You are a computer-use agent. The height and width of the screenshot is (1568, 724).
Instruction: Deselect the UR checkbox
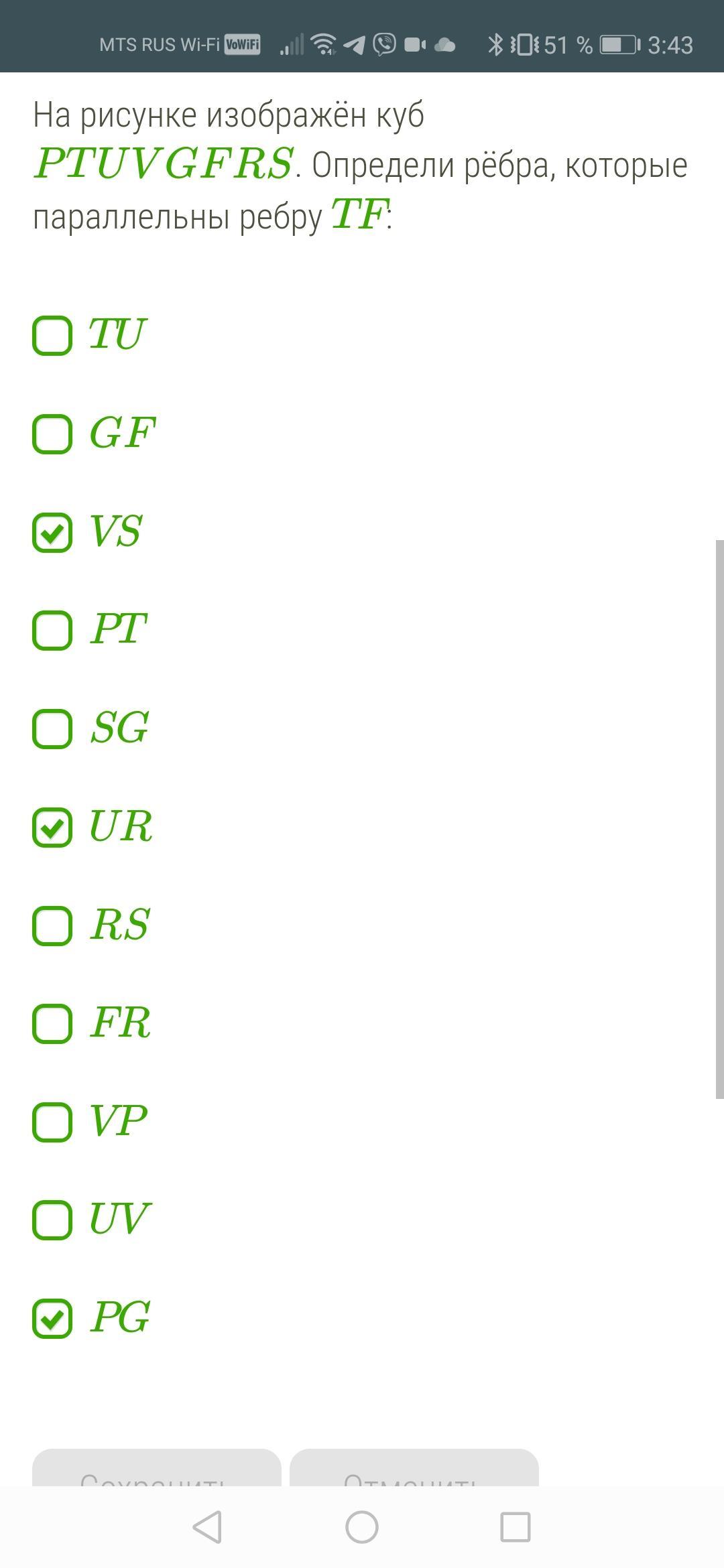pyautogui.click(x=52, y=828)
